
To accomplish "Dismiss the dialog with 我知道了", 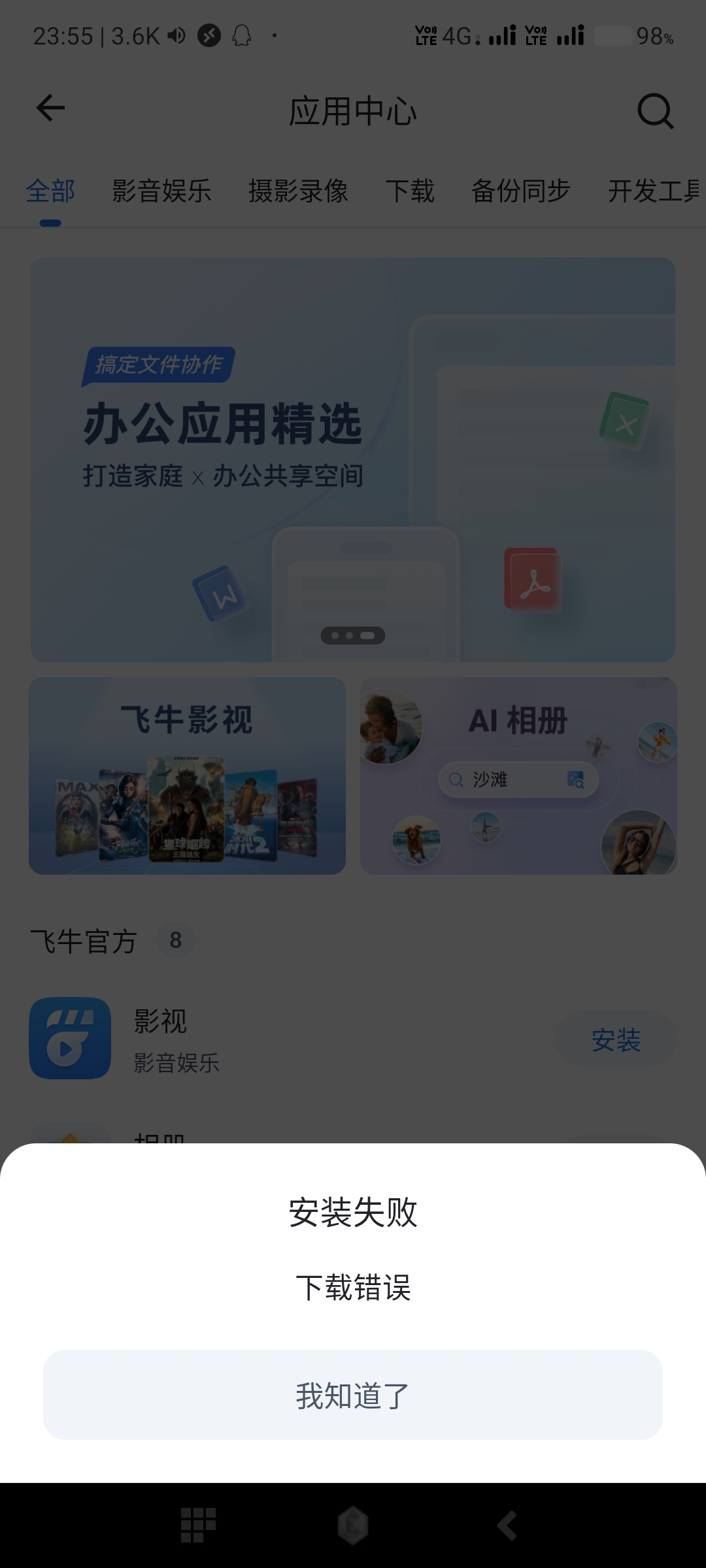I will pyautogui.click(x=353, y=1395).
